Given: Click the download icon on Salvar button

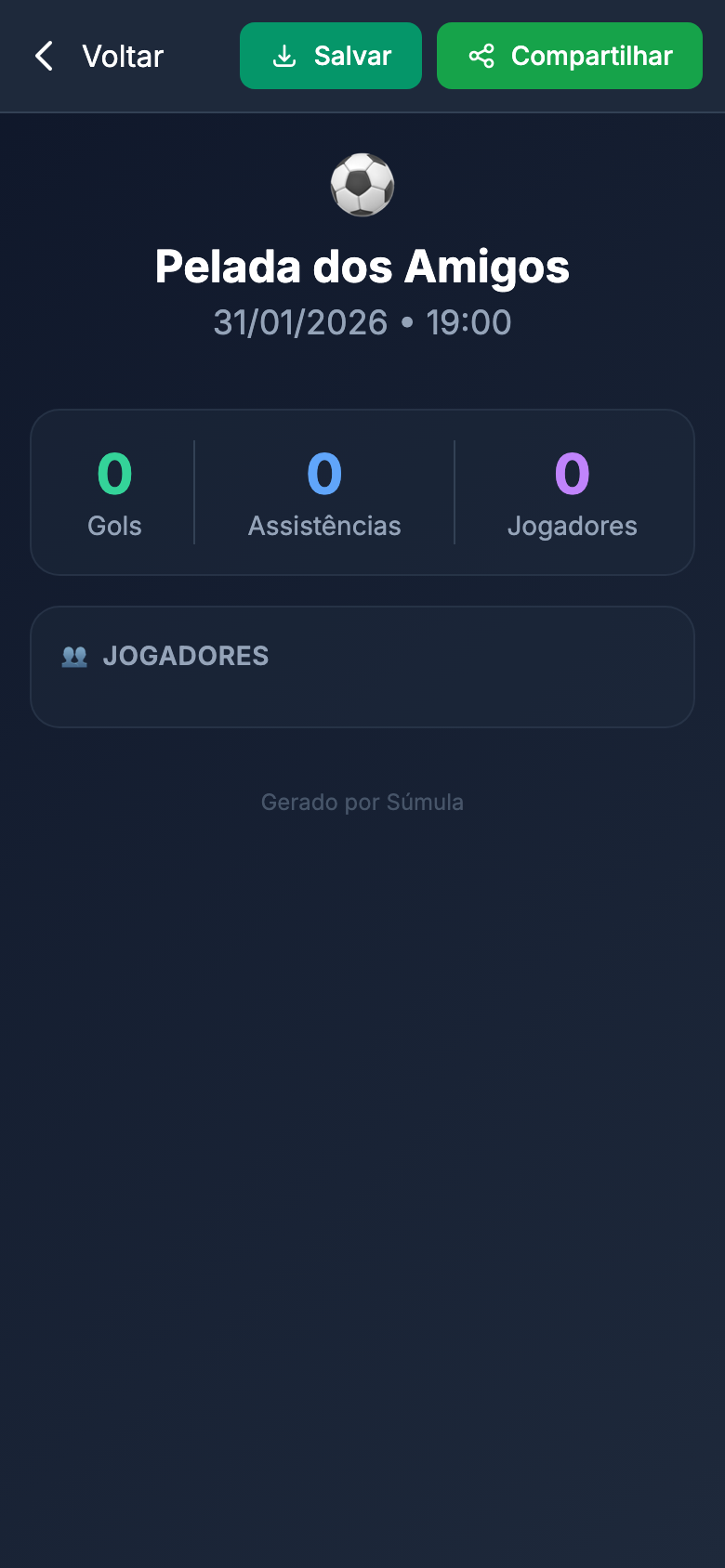Looking at the screenshot, I should [x=284, y=56].
